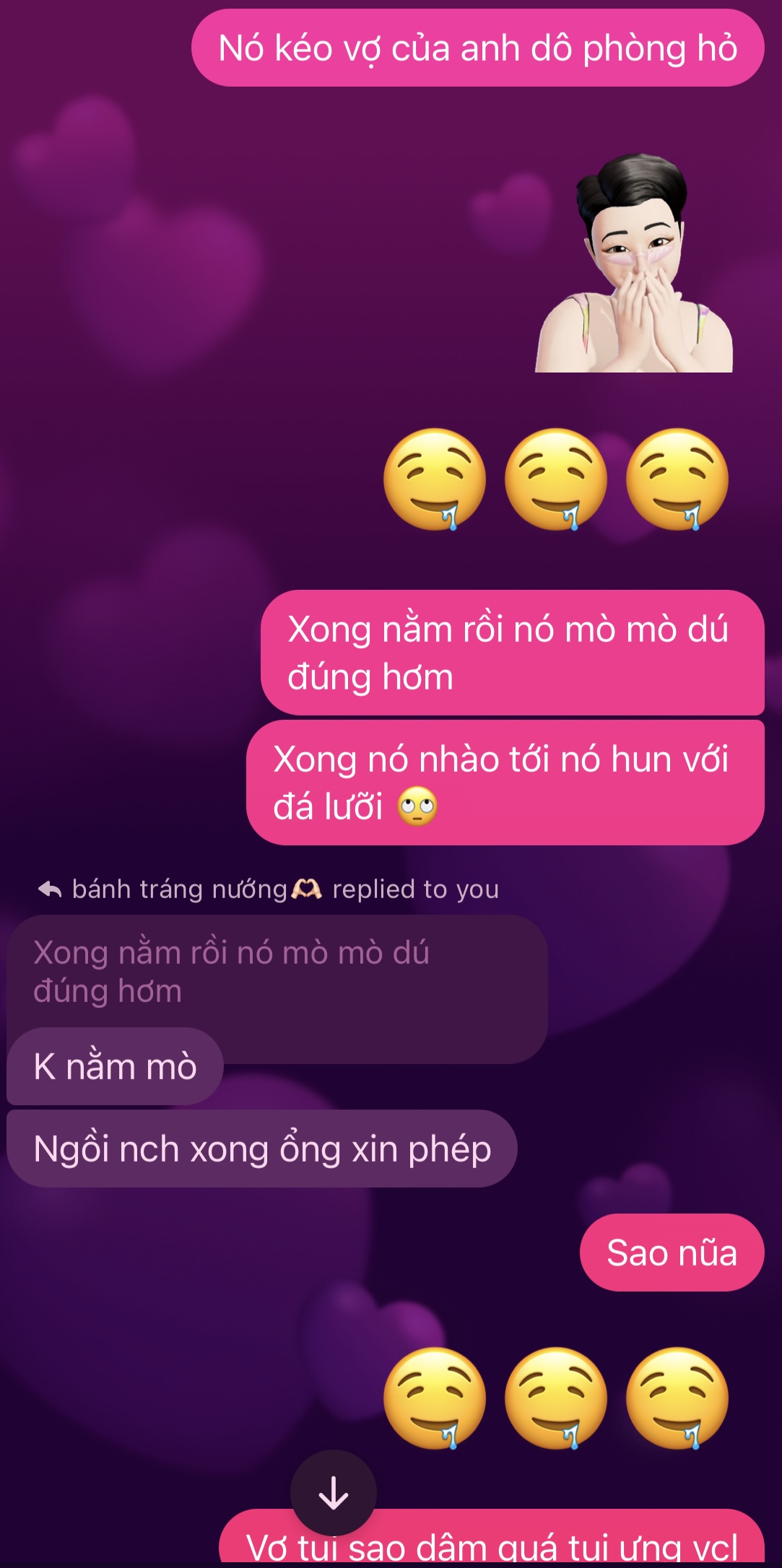This screenshot has height=1568, width=782.
Task: Jump to latest messages with down arrow
Action: tap(333, 1493)
